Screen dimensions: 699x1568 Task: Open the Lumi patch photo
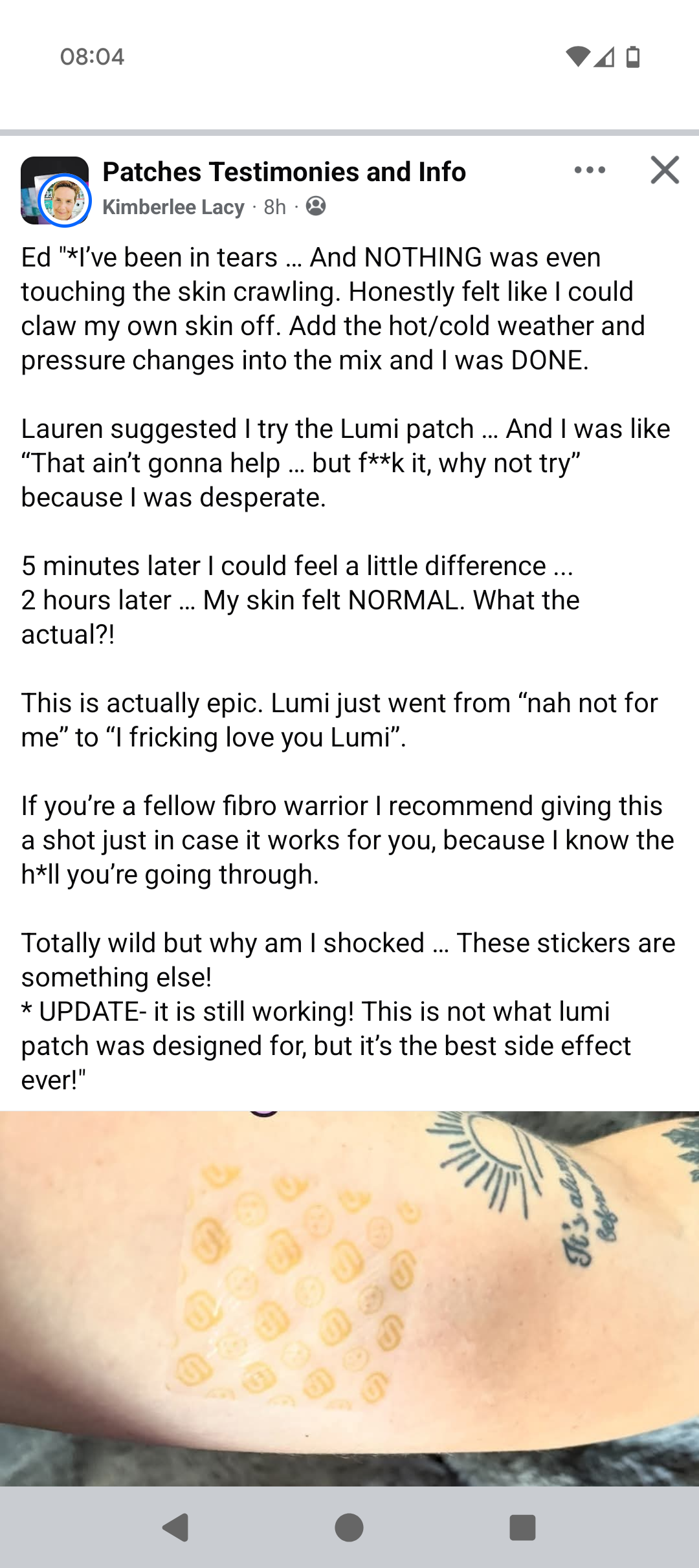click(x=349, y=1297)
